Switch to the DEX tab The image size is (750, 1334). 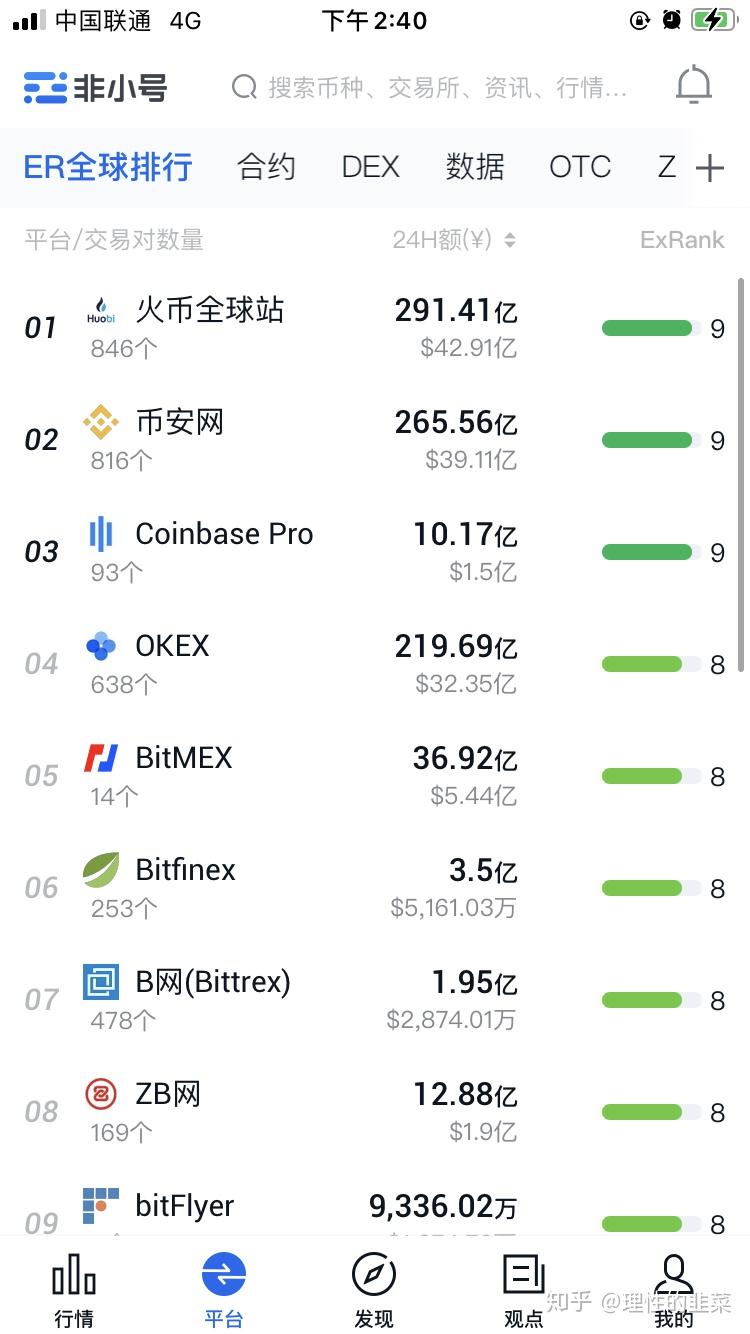(370, 166)
